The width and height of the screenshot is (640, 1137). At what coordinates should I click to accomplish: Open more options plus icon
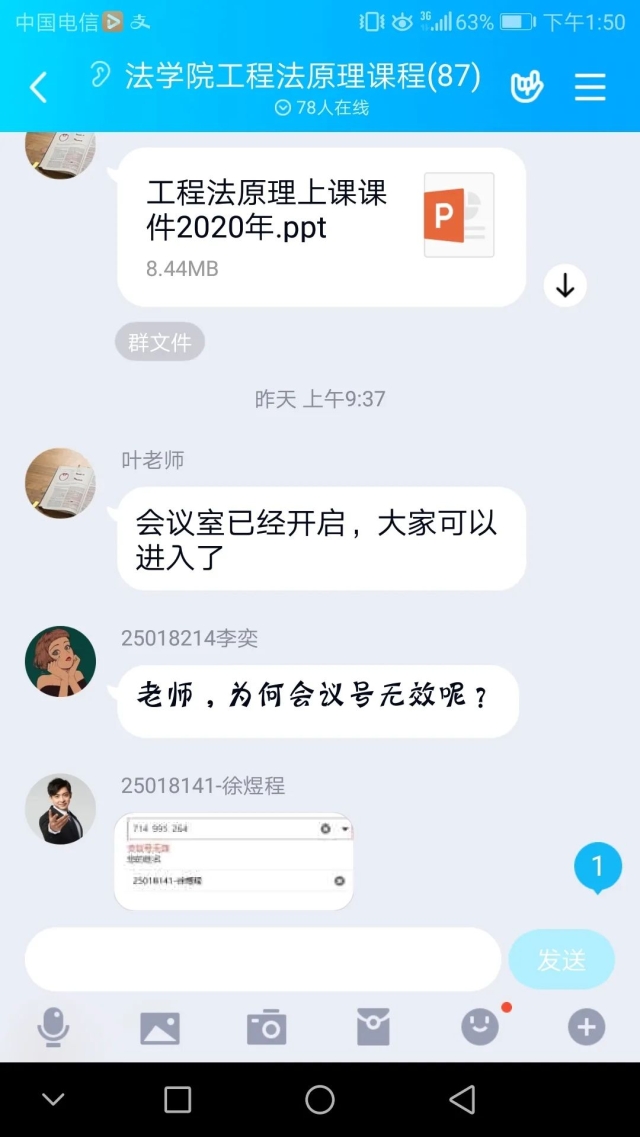point(586,1027)
